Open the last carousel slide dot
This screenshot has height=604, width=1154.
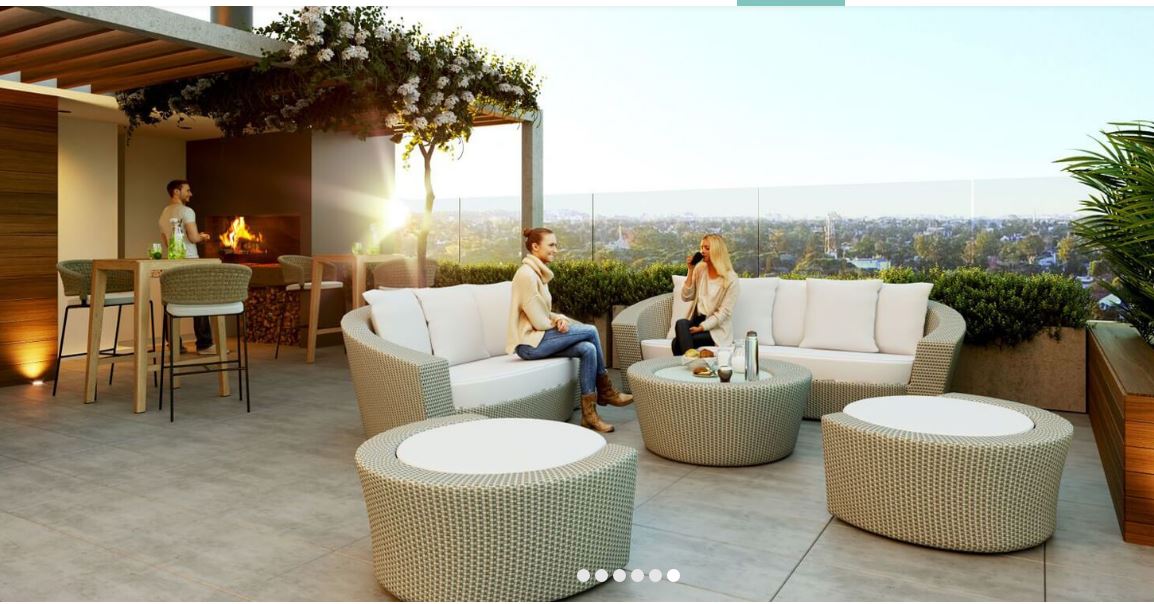pyautogui.click(x=673, y=575)
